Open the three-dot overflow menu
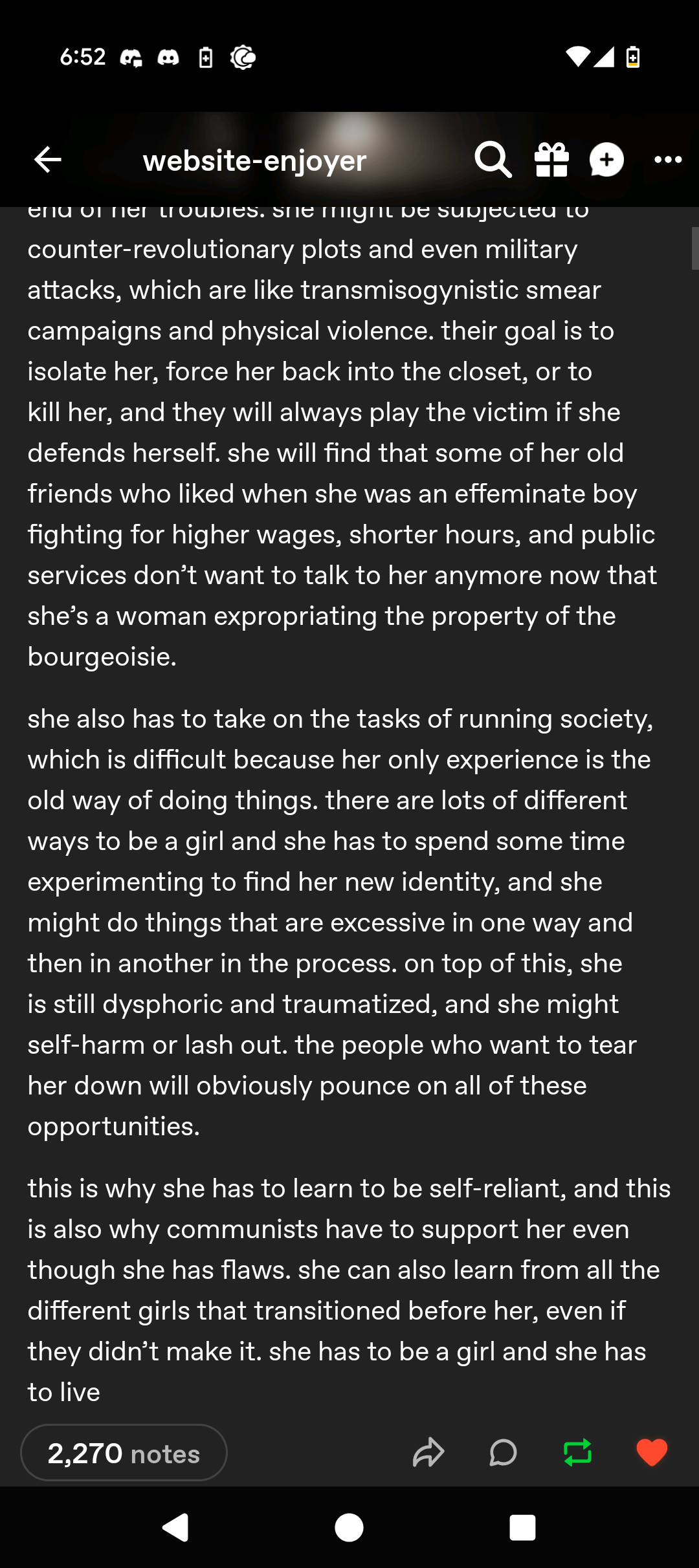Screen dimensions: 699x1568 point(668,160)
